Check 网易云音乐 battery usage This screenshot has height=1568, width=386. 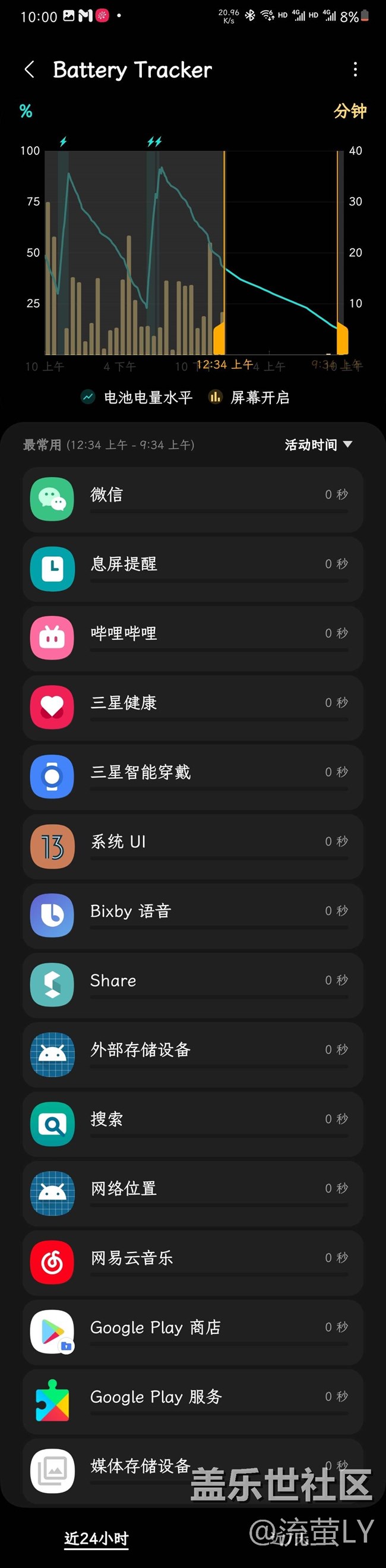click(192, 1263)
